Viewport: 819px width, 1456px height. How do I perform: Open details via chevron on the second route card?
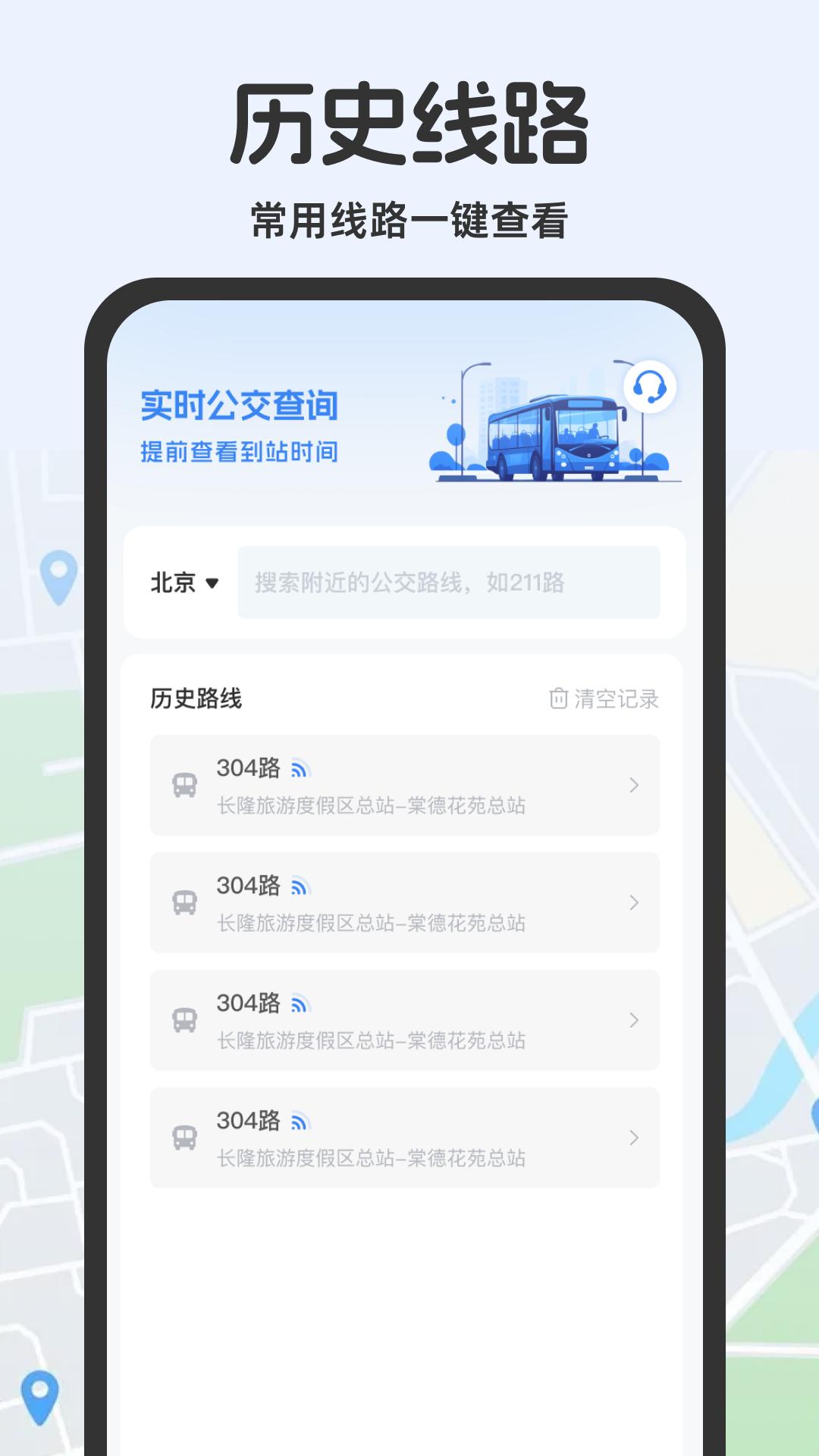pos(632,904)
